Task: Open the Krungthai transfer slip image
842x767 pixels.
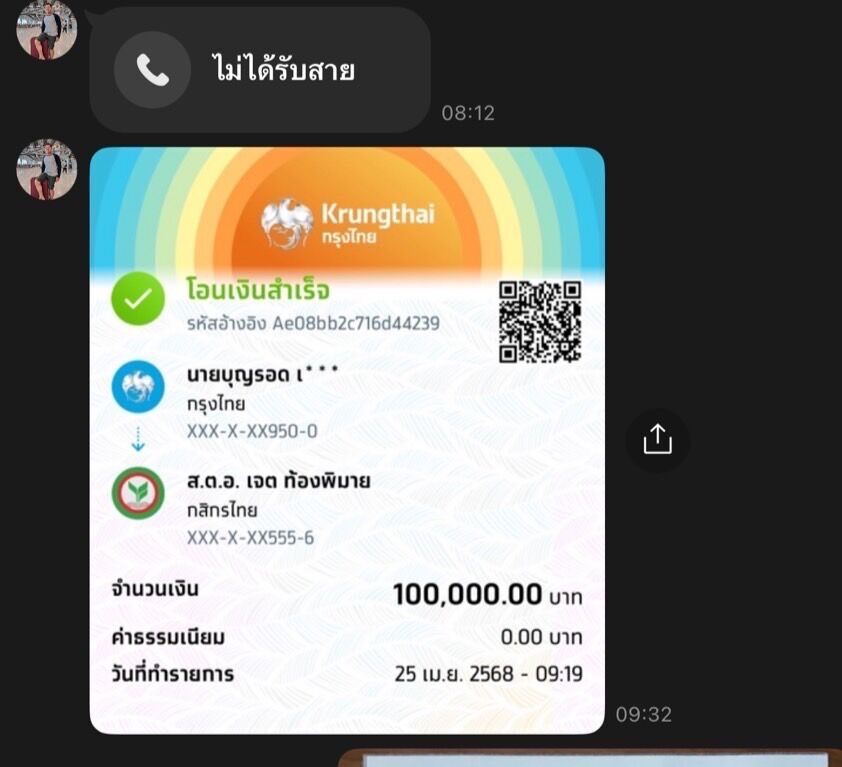Action: pyautogui.click(x=347, y=440)
